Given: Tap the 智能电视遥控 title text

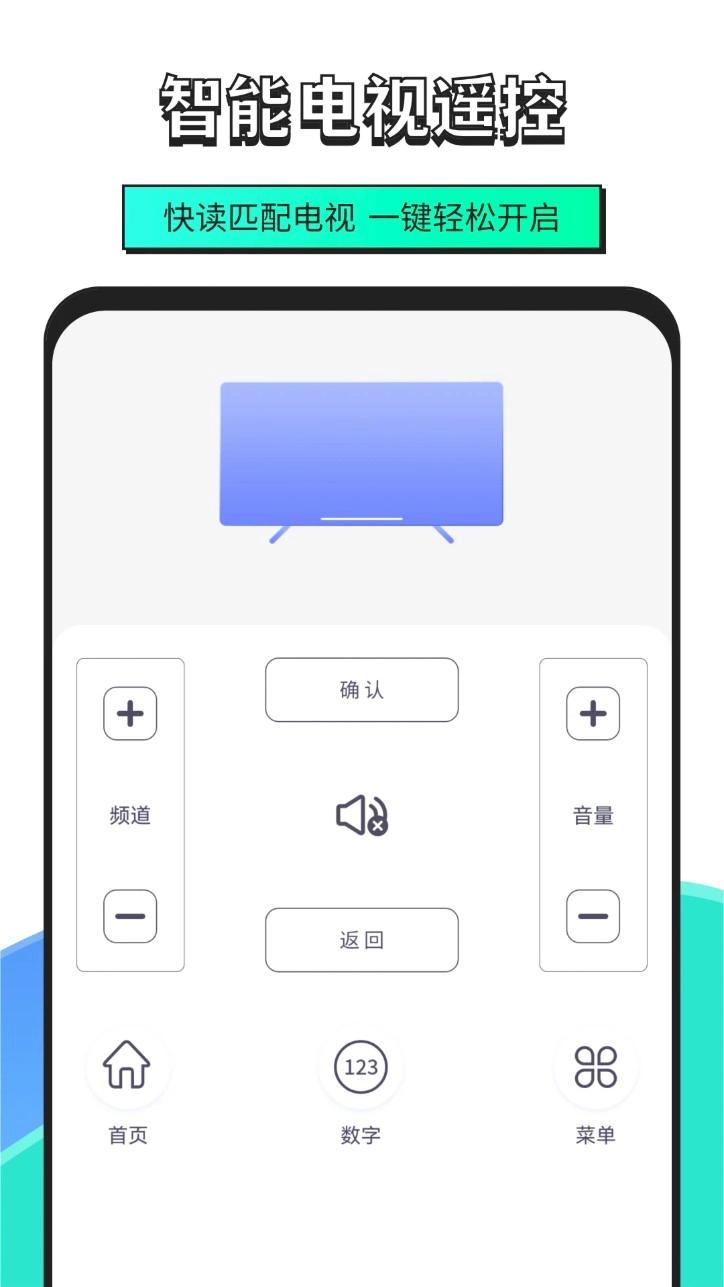Looking at the screenshot, I should [x=362, y=100].
